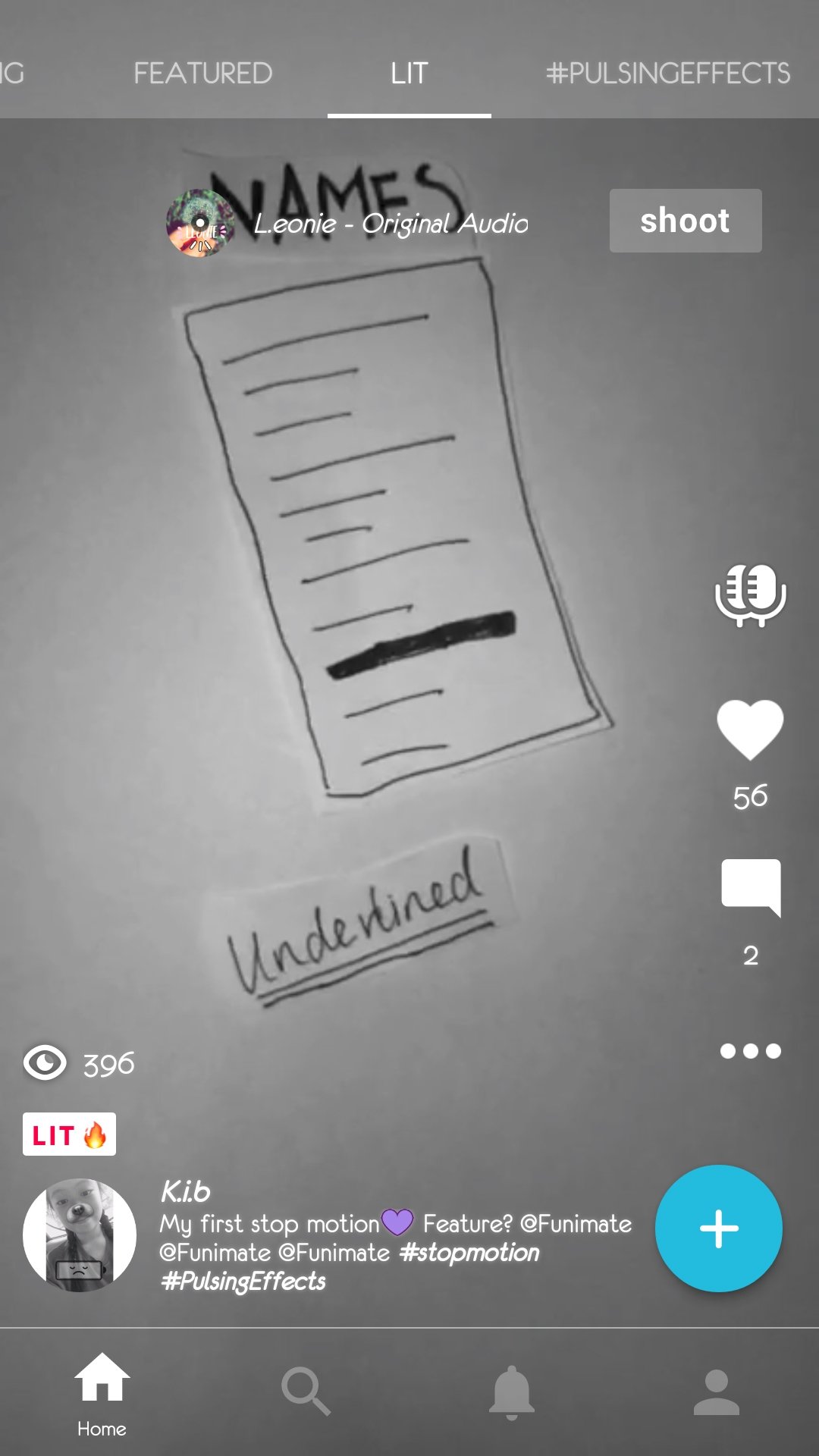
Task: Open the notifications bell
Action: [512, 1392]
